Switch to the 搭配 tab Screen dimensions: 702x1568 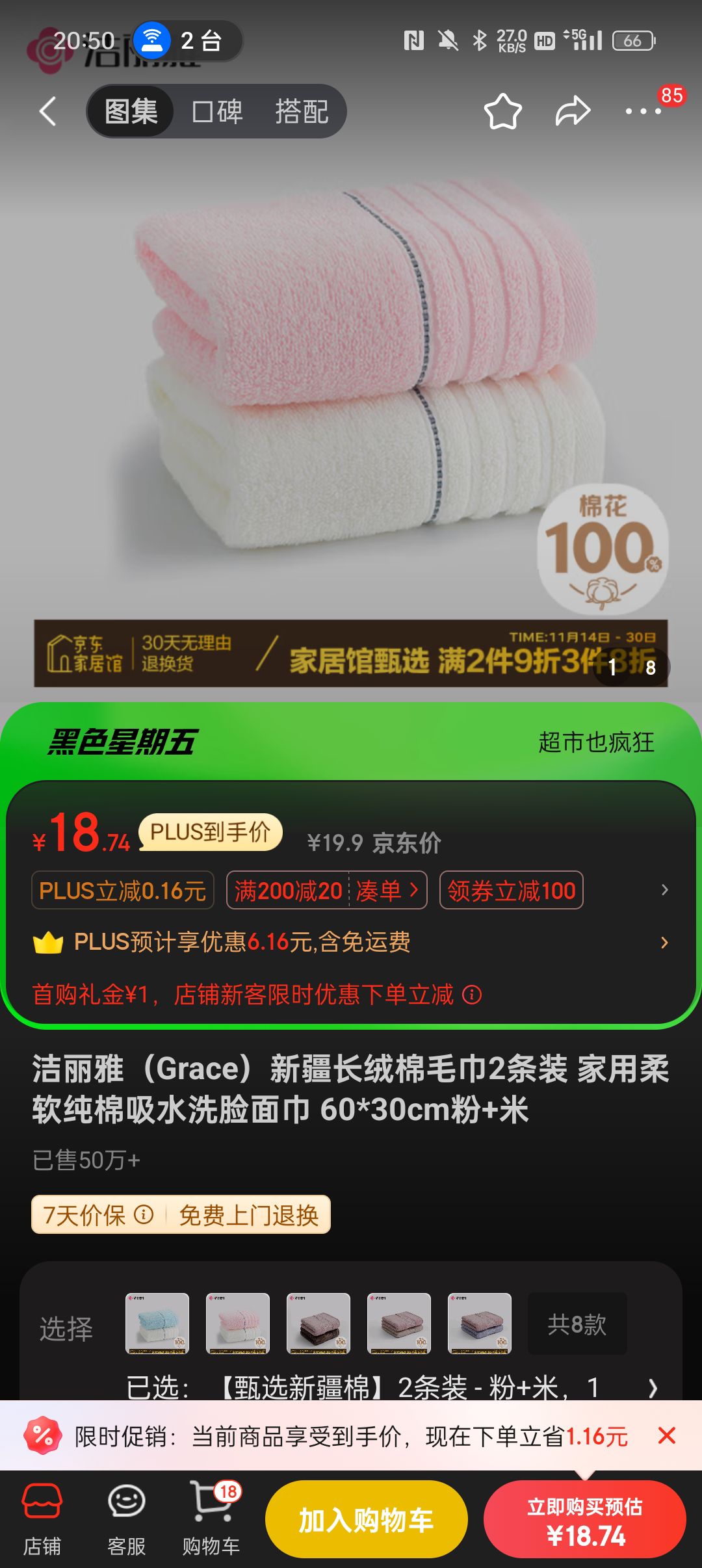[x=302, y=111]
